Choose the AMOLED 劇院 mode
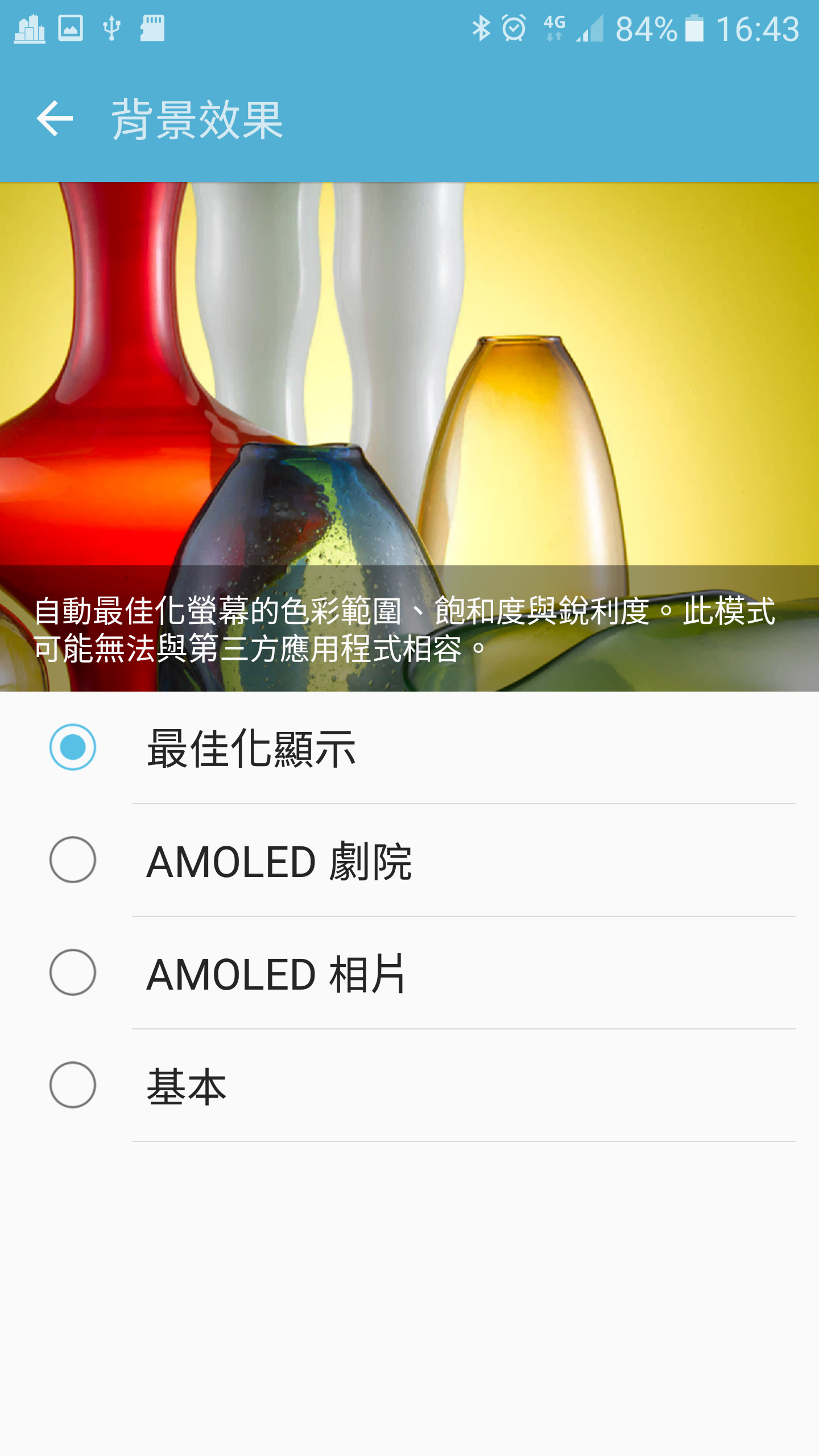This screenshot has height=1456, width=819. (x=73, y=860)
